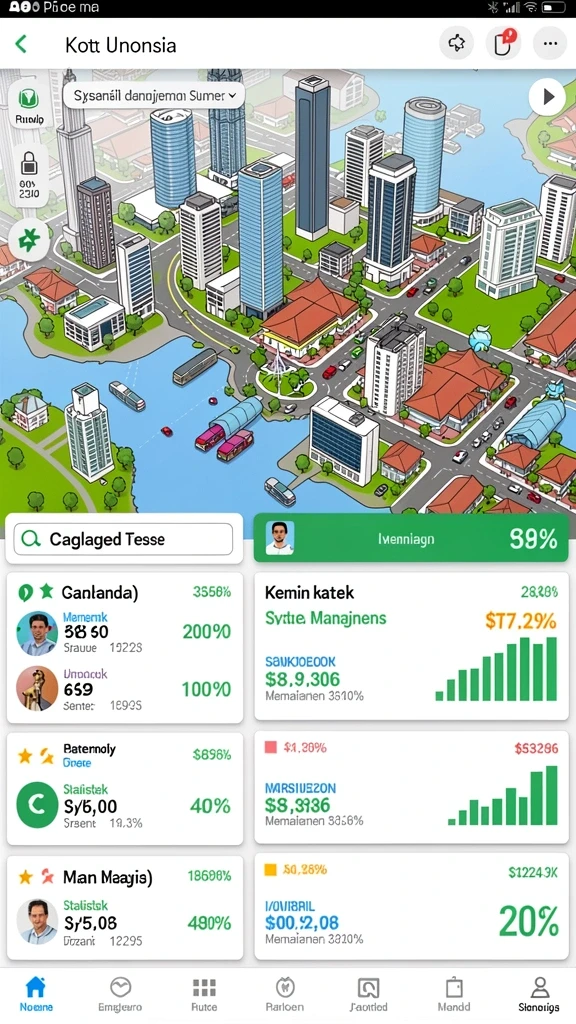Image resolution: width=576 pixels, height=1024 pixels.
Task: Tap the puzzle-shaped icon in top bar
Action: pyautogui.click(x=456, y=44)
